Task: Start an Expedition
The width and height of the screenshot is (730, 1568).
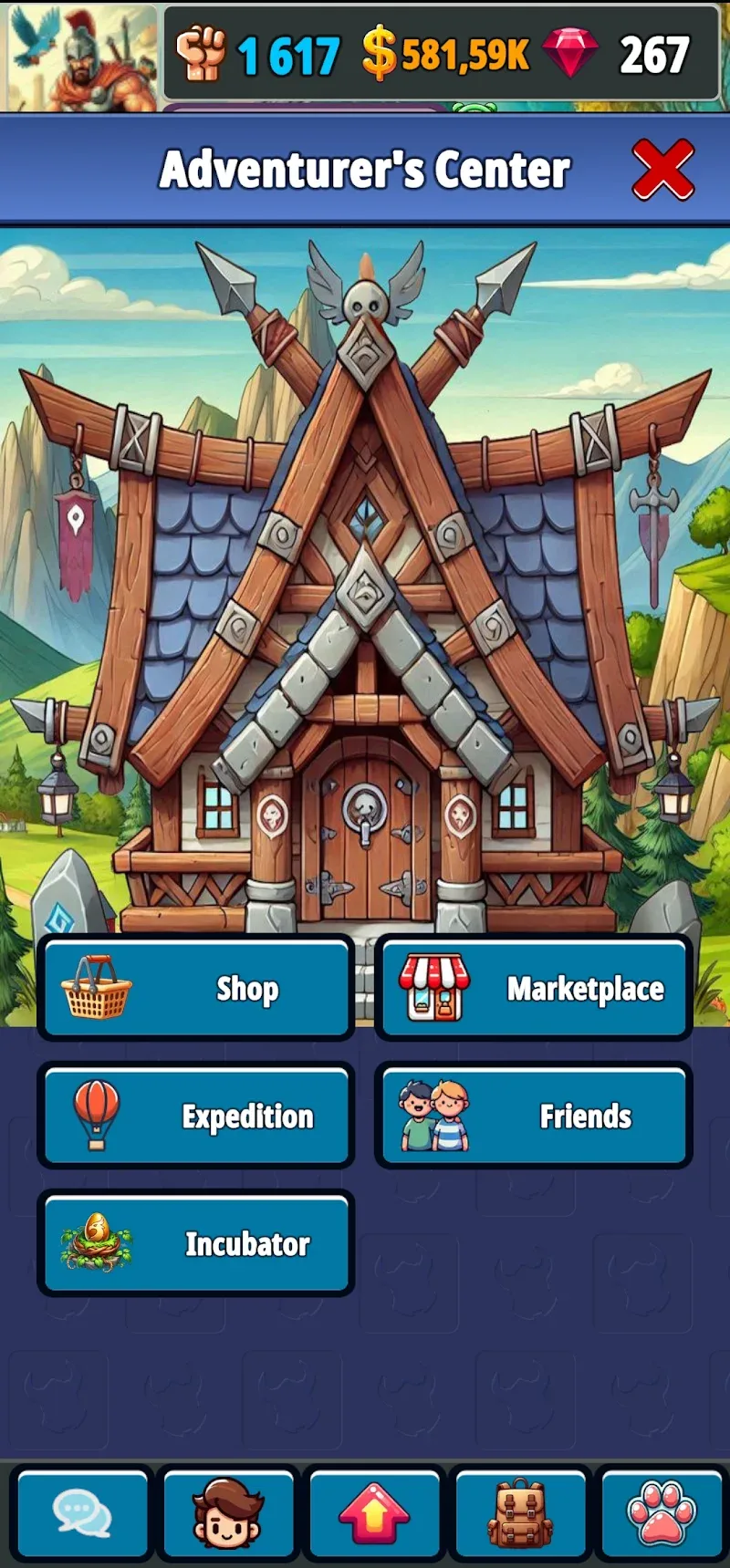Action: pyautogui.click(x=196, y=1116)
